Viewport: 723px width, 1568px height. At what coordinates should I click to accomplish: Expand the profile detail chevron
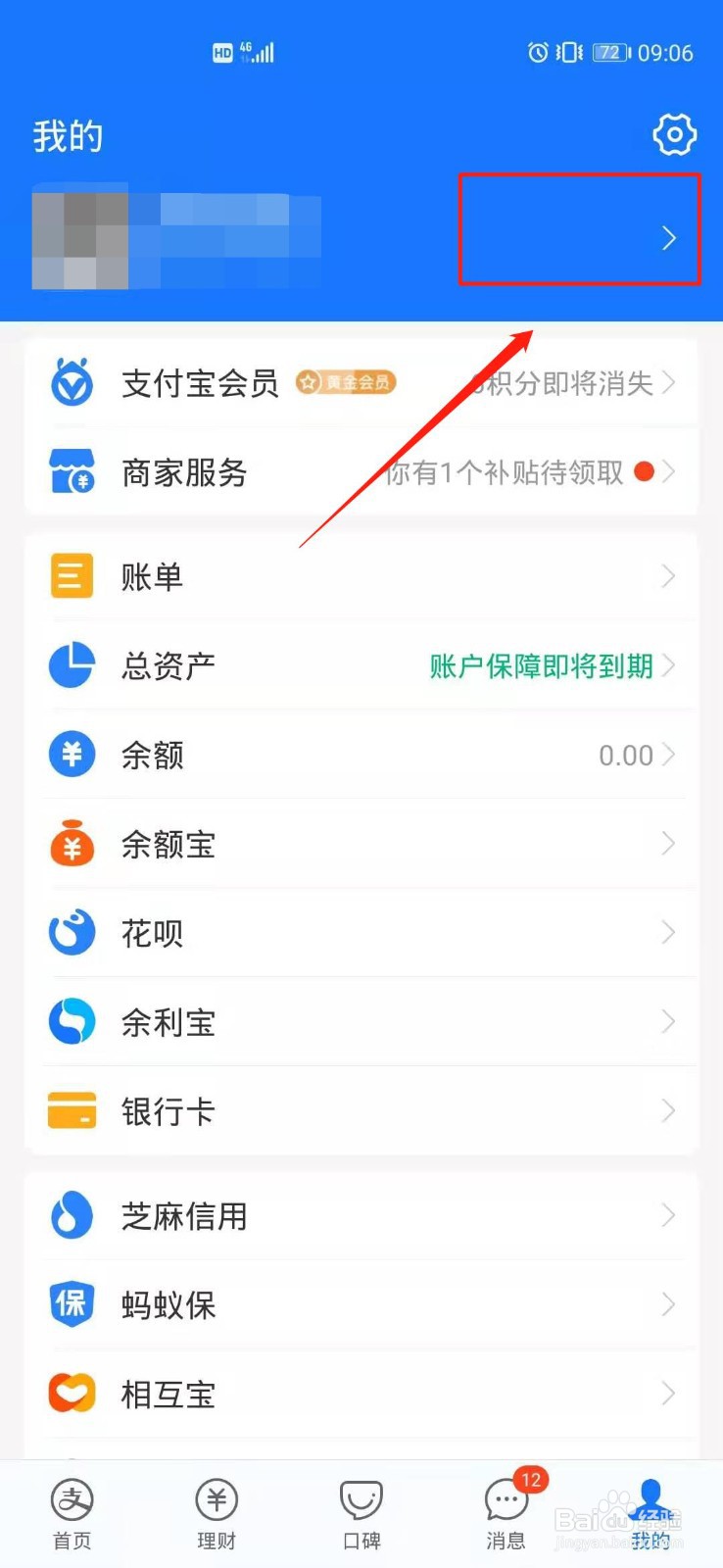[x=669, y=237]
